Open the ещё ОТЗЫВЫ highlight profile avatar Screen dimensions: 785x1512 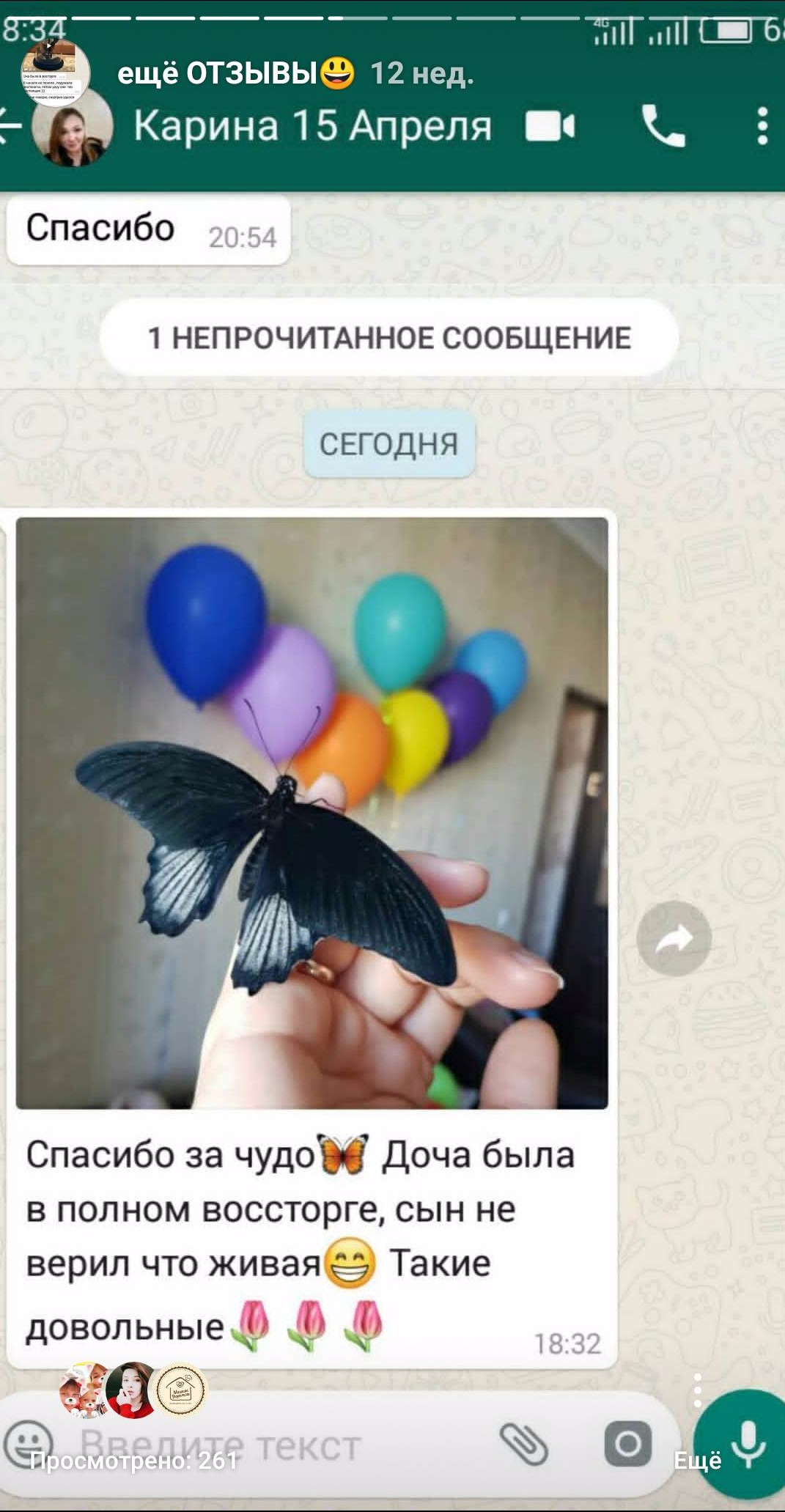pos(56,73)
